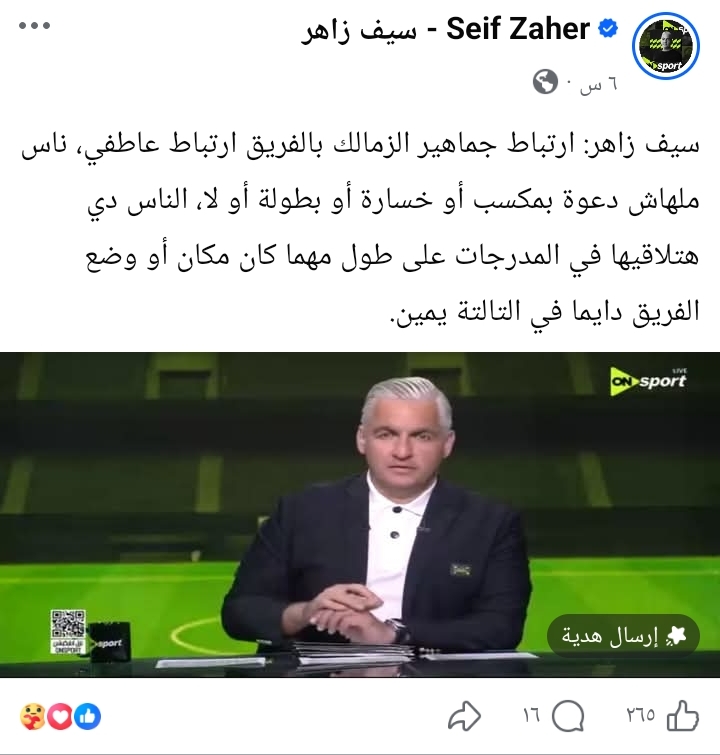View the reactions on this post
Image resolution: width=720 pixels, height=755 pixels.
point(61,715)
